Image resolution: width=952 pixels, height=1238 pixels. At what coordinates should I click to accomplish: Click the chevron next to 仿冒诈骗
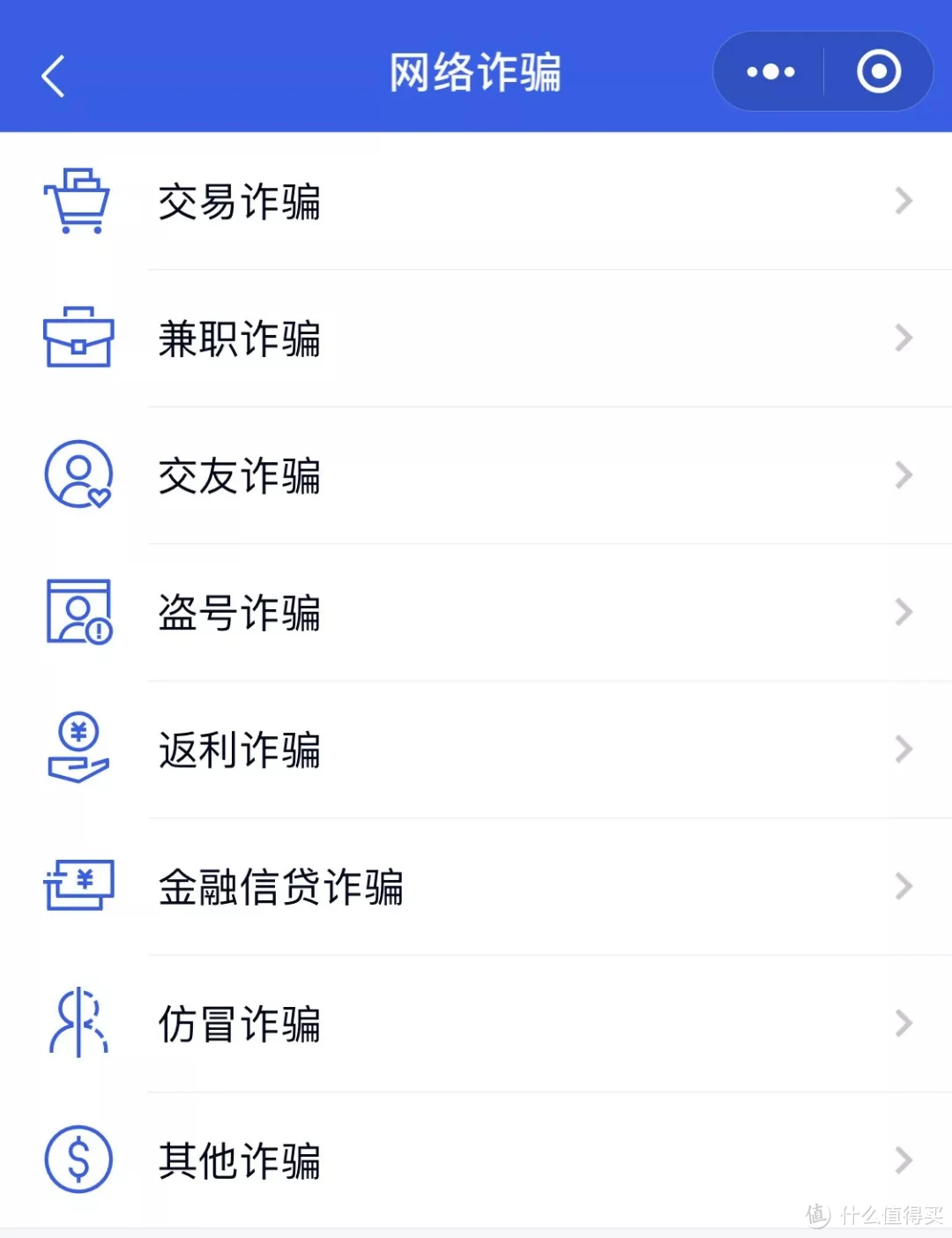903,1024
